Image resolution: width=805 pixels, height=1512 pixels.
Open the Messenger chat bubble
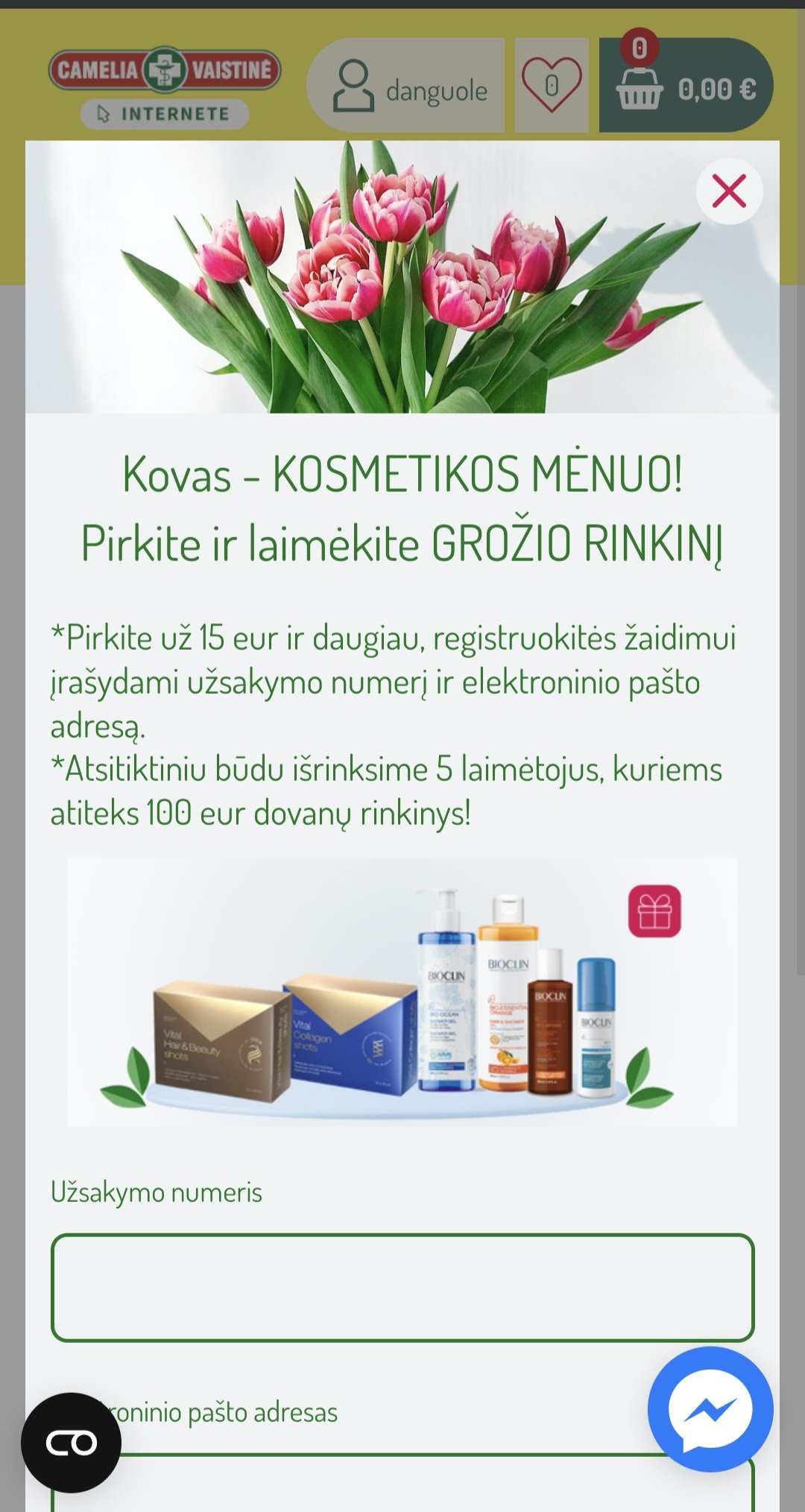click(710, 1409)
